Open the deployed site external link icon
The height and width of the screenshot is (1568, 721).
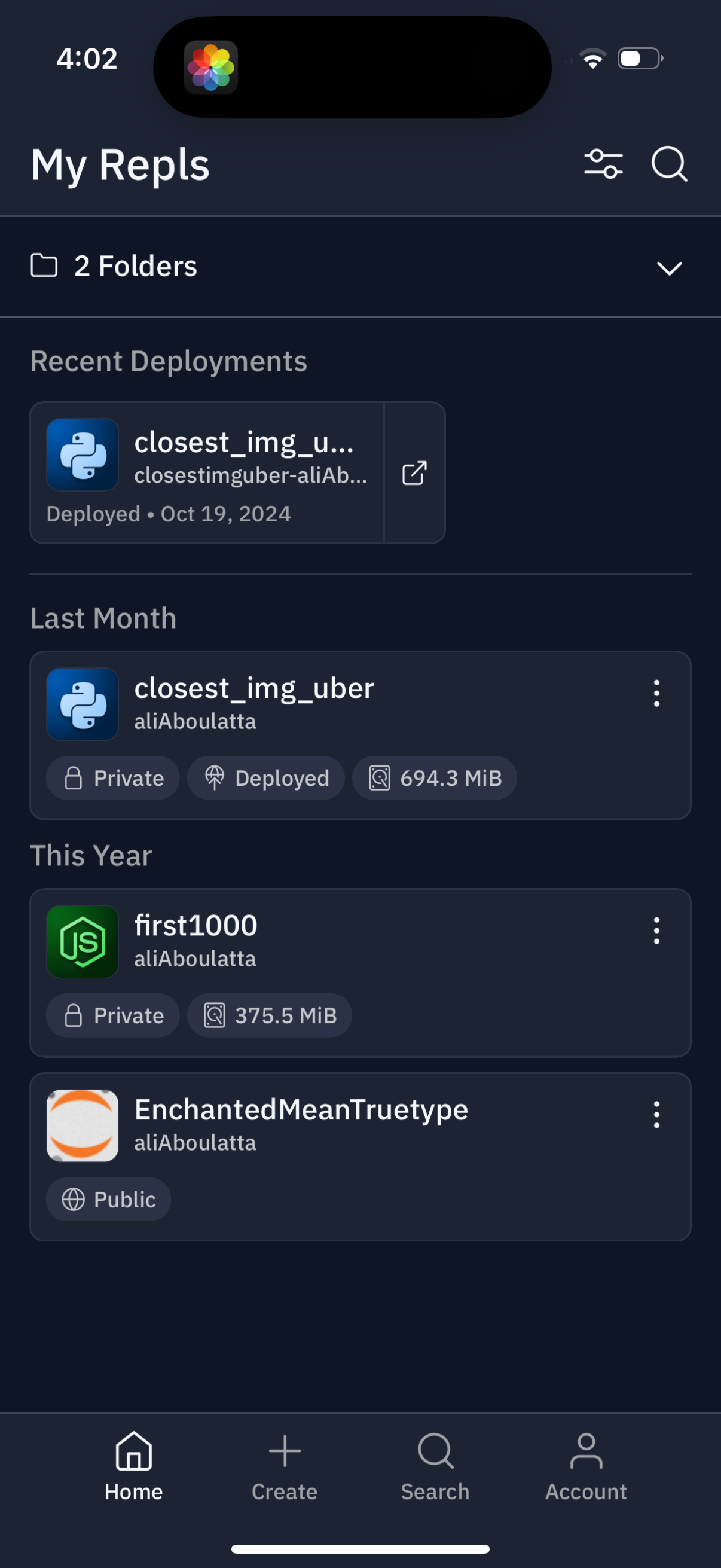414,473
